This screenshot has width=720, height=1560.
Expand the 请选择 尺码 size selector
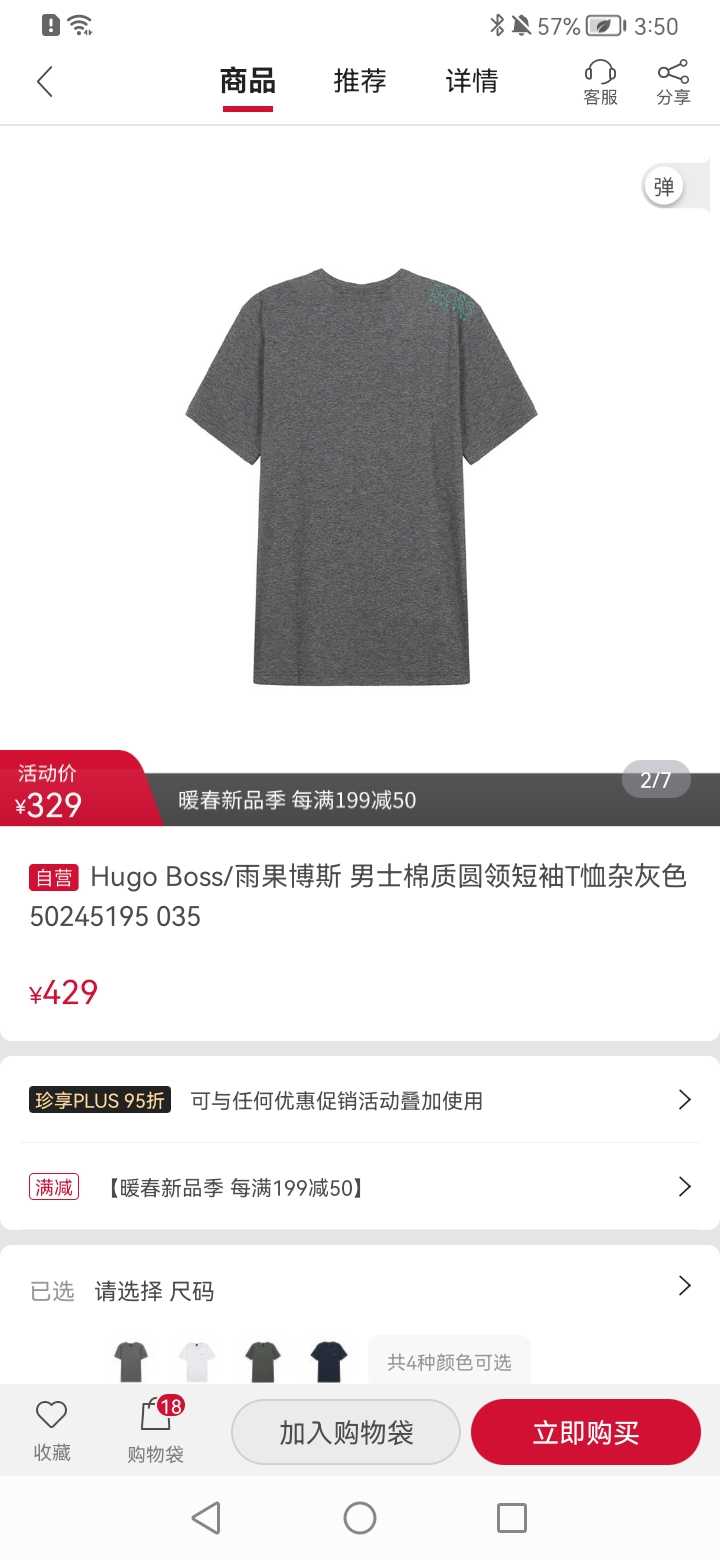pos(360,1290)
